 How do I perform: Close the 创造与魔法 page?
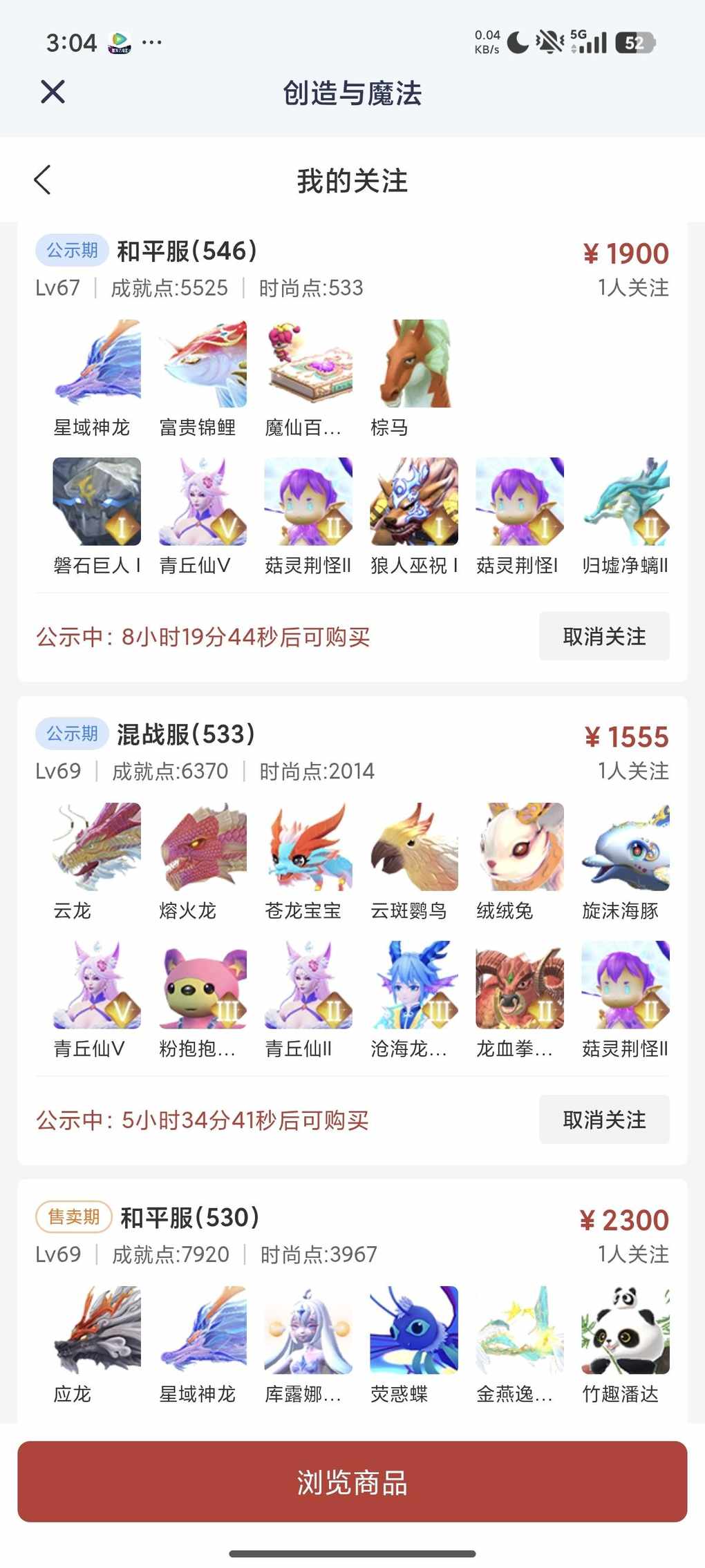coord(53,92)
